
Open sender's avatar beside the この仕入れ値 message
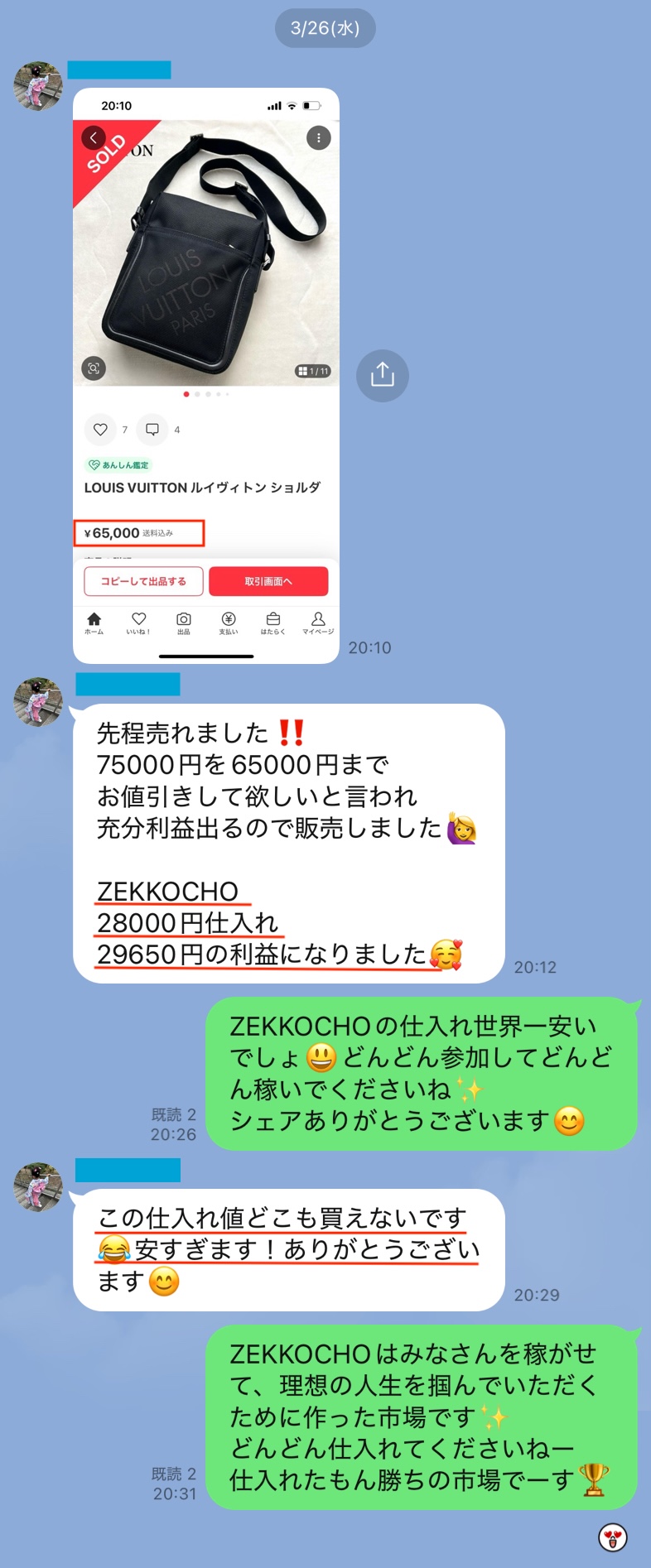click(x=38, y=1186)
